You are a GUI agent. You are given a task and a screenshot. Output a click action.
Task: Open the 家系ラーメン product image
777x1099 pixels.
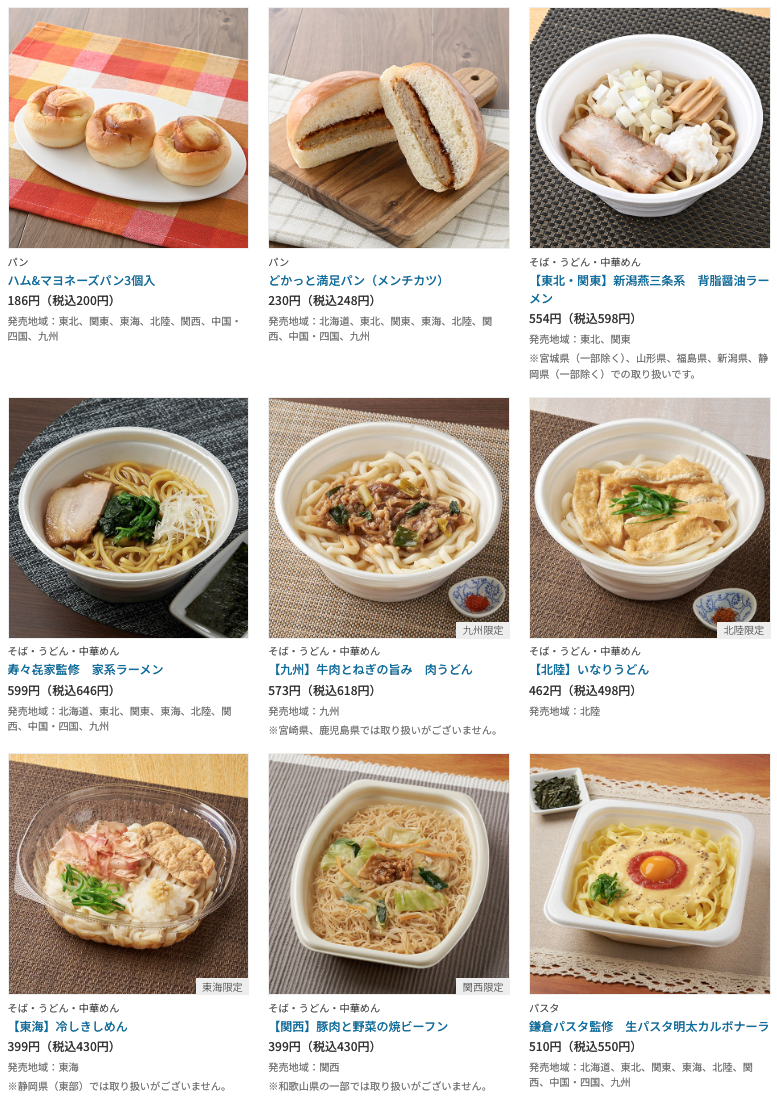point(128,518)
